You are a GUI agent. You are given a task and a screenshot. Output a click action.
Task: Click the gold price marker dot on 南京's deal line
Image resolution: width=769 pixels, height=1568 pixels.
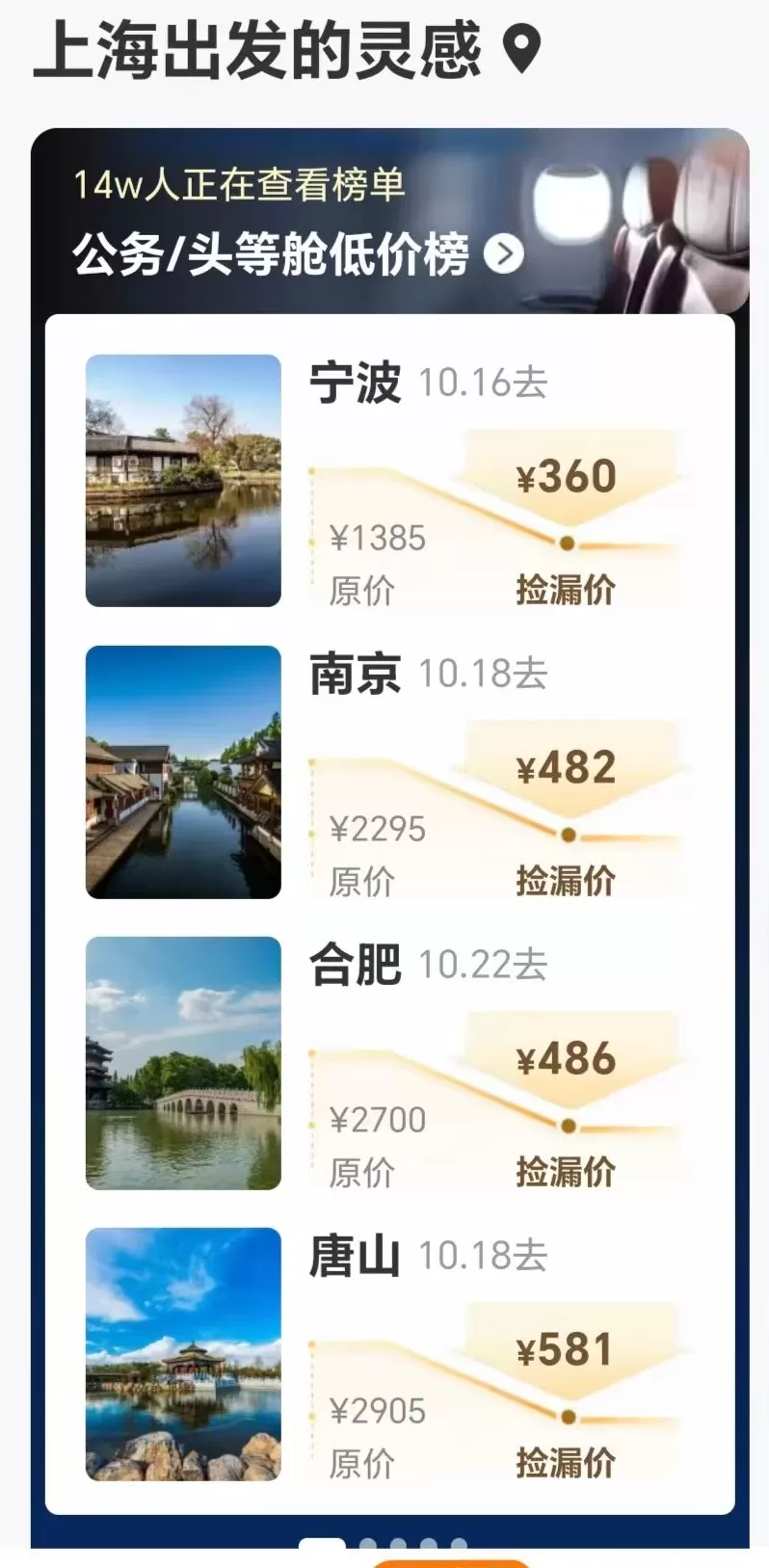[567, 835]
